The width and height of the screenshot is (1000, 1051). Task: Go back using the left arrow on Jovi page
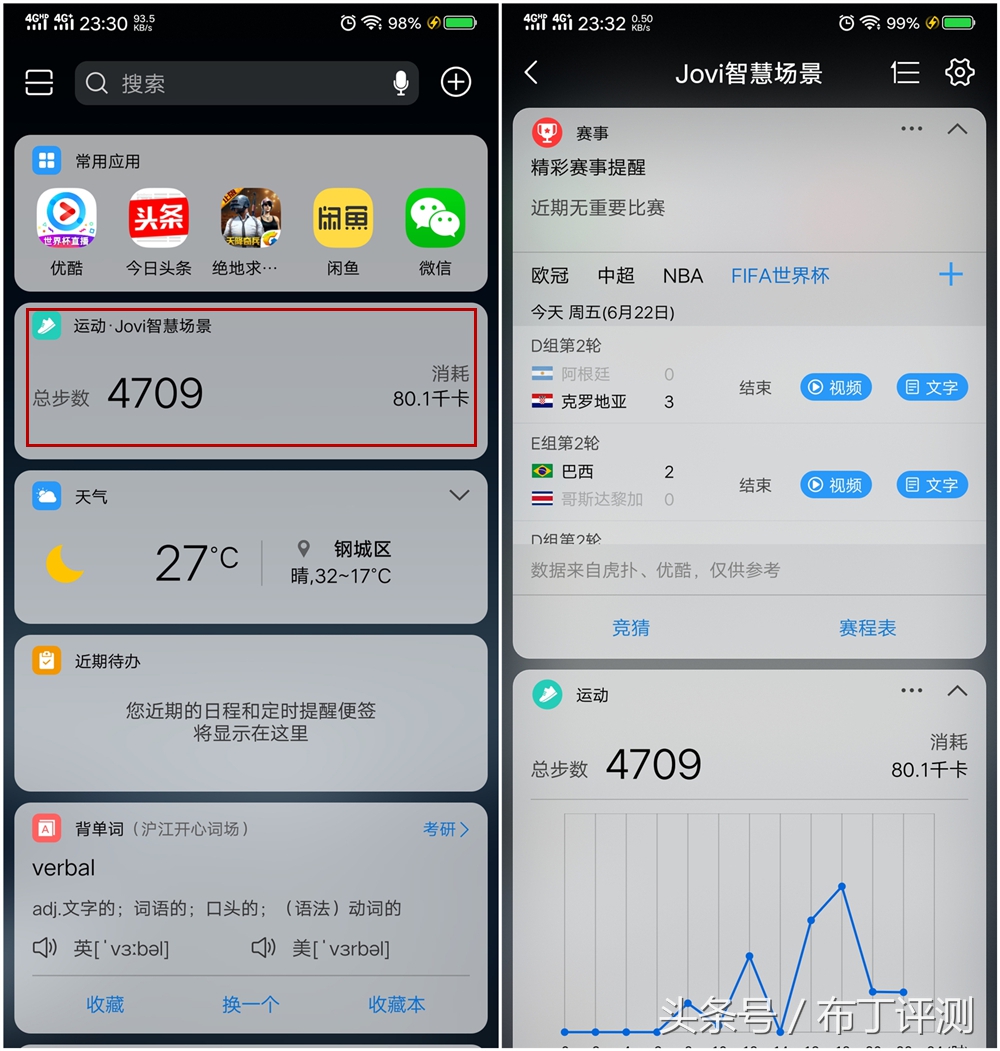tap(531, 72)
